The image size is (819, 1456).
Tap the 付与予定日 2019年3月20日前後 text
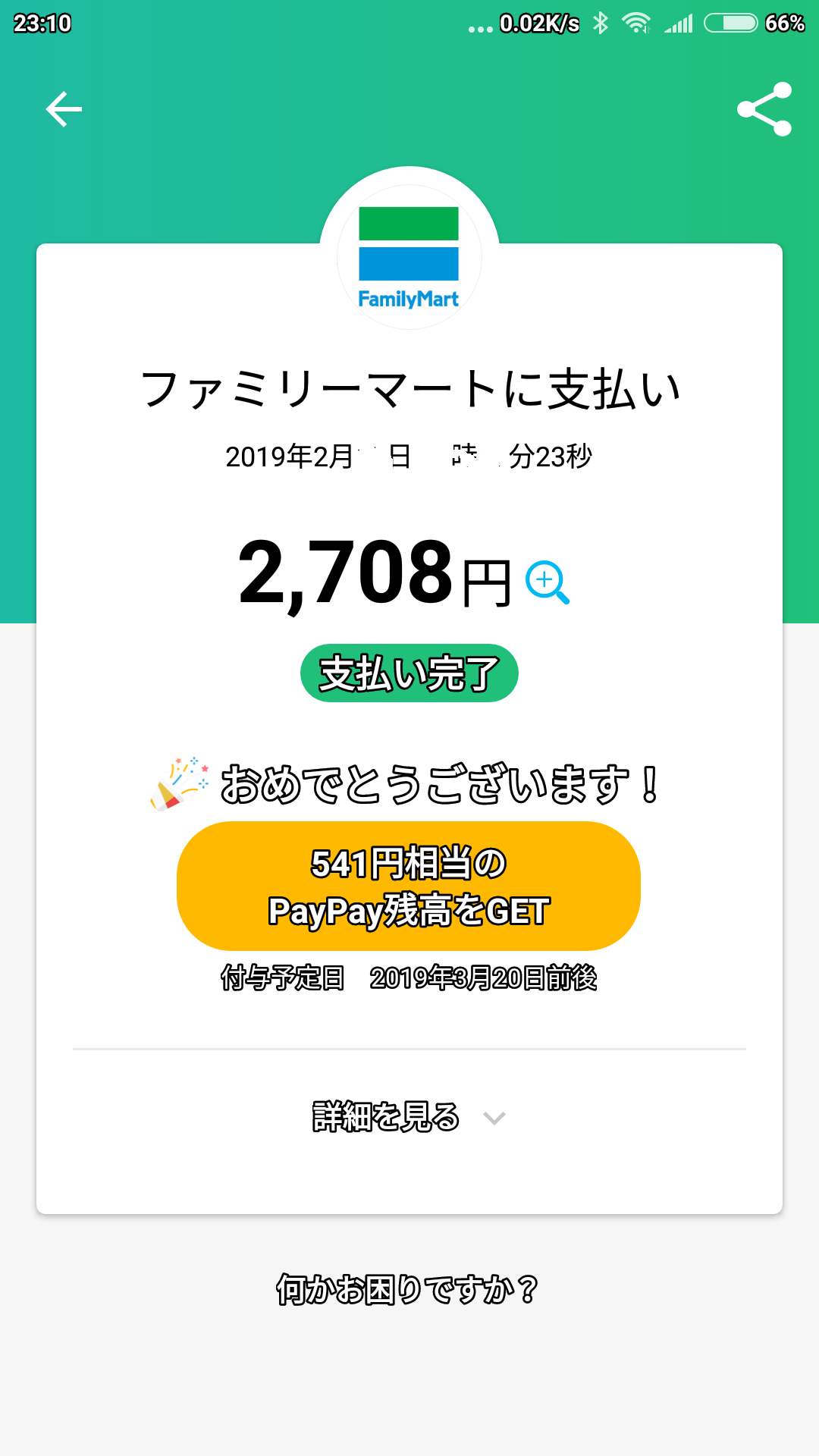click(x=409, y=980)
